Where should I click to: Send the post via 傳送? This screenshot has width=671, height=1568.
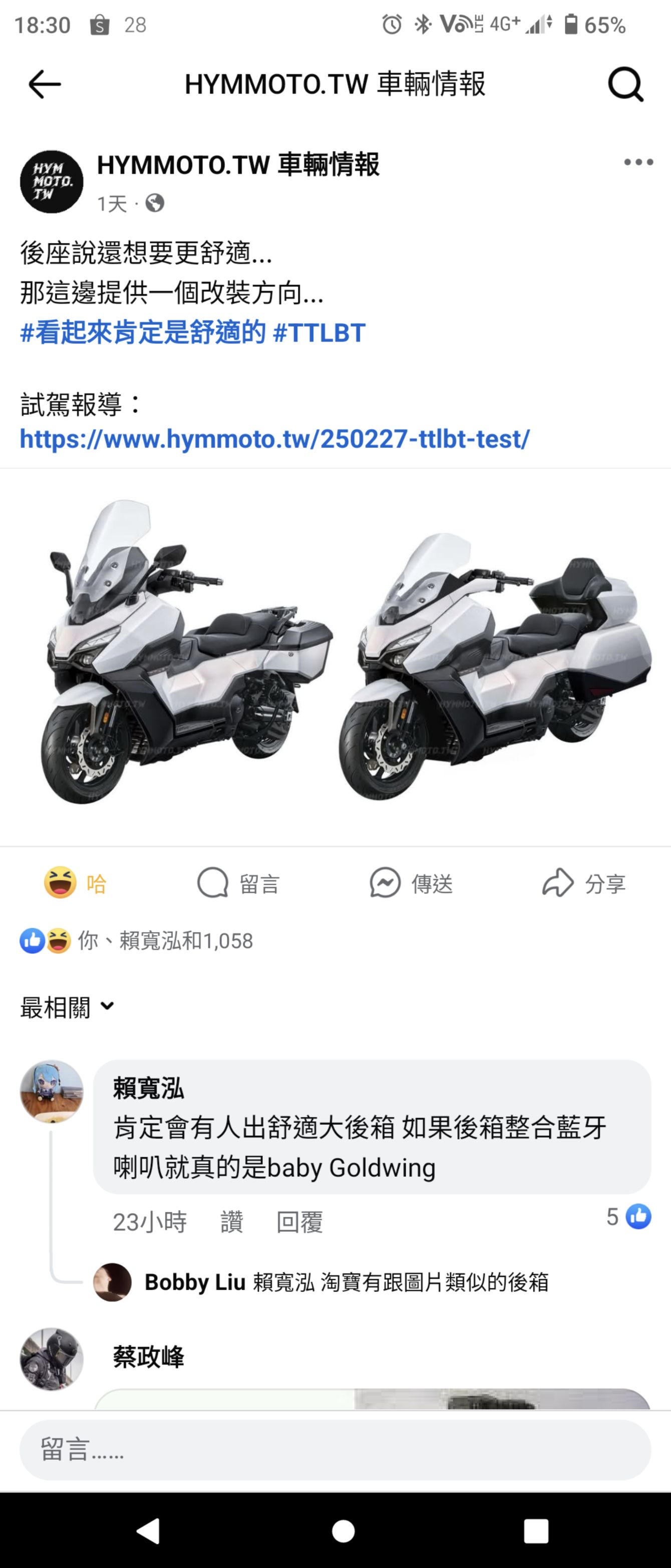(412, 883)
